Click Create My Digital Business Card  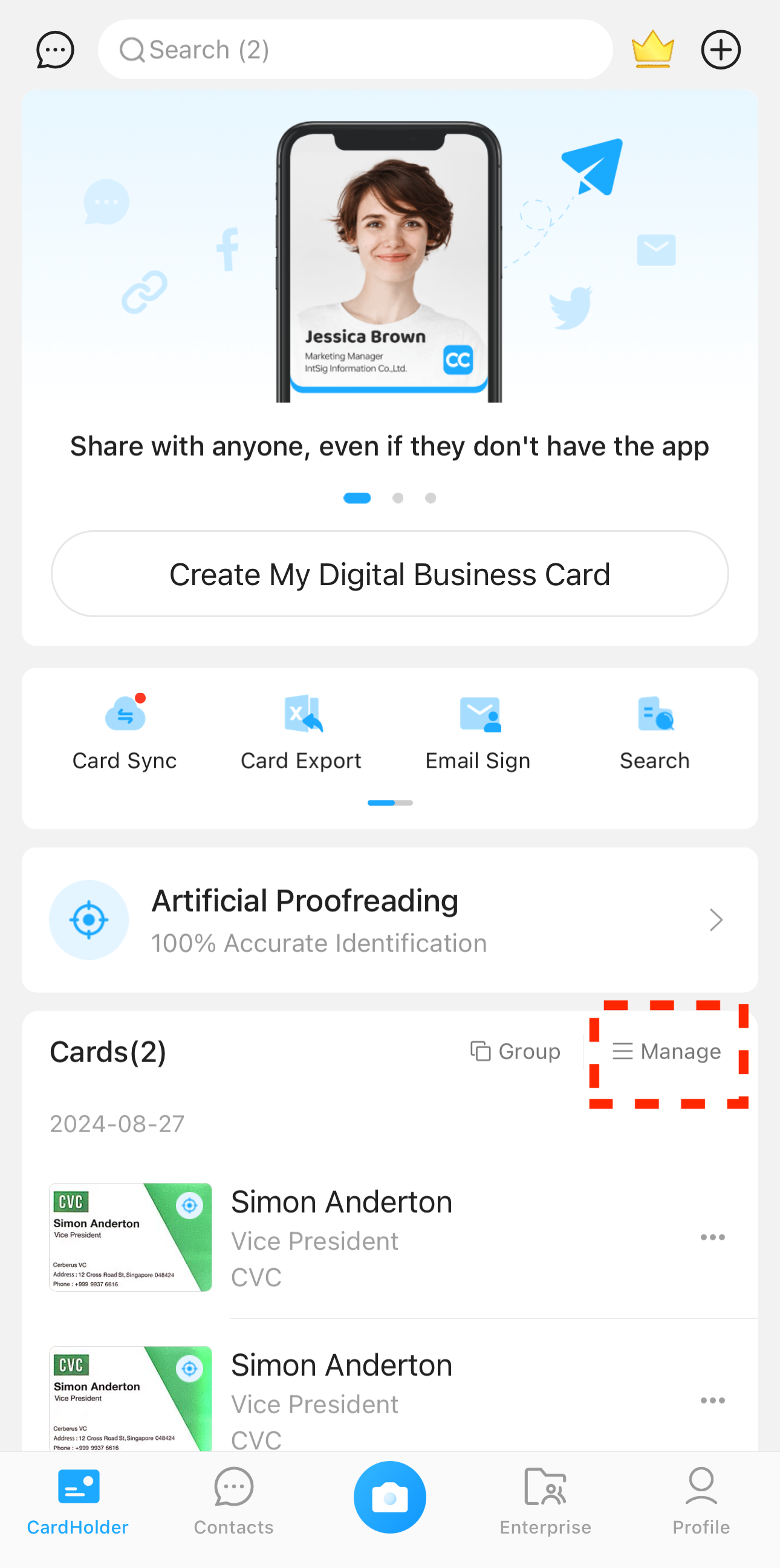click(x=391, y=573)
